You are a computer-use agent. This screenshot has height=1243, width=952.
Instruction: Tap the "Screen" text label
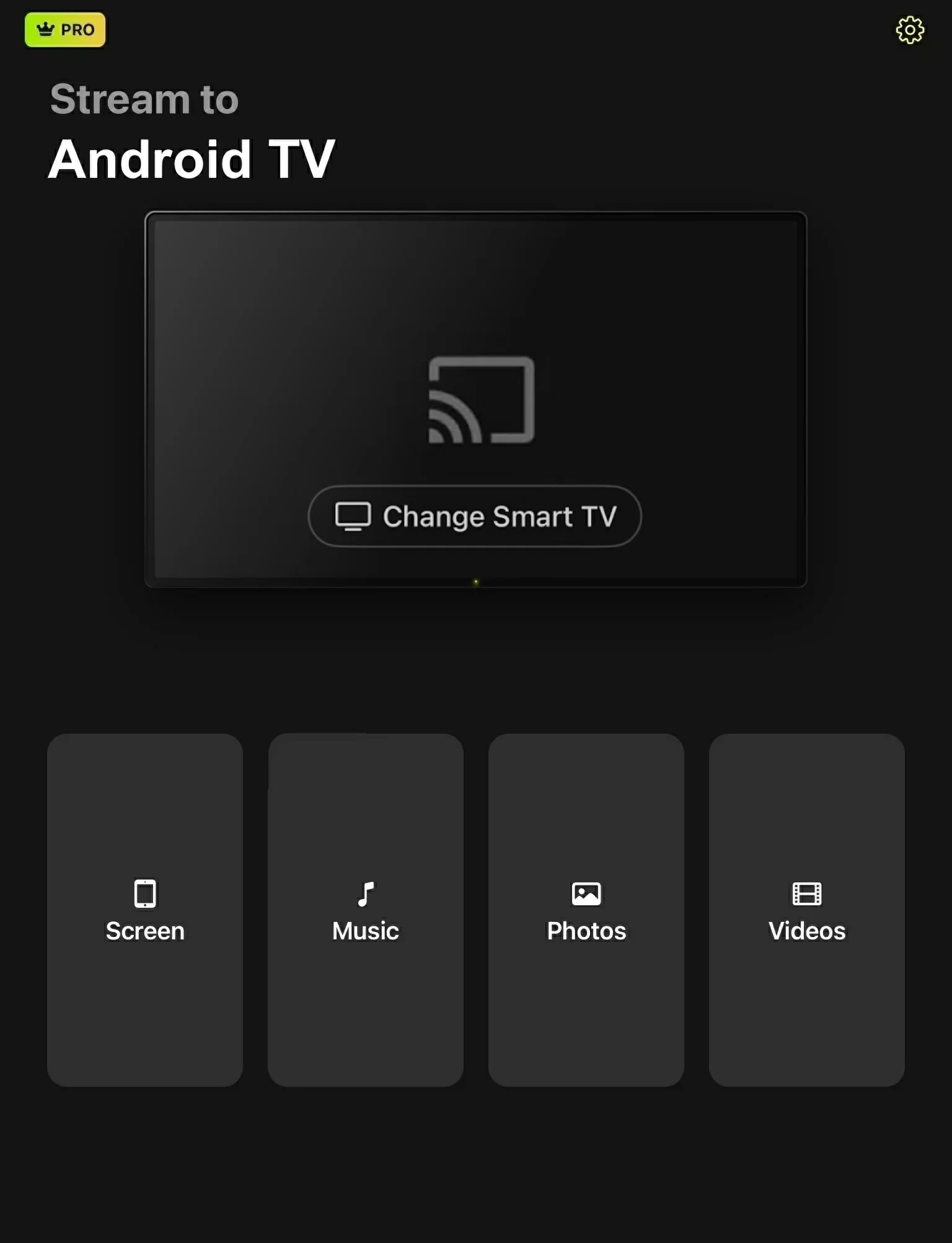pos(145,930)
